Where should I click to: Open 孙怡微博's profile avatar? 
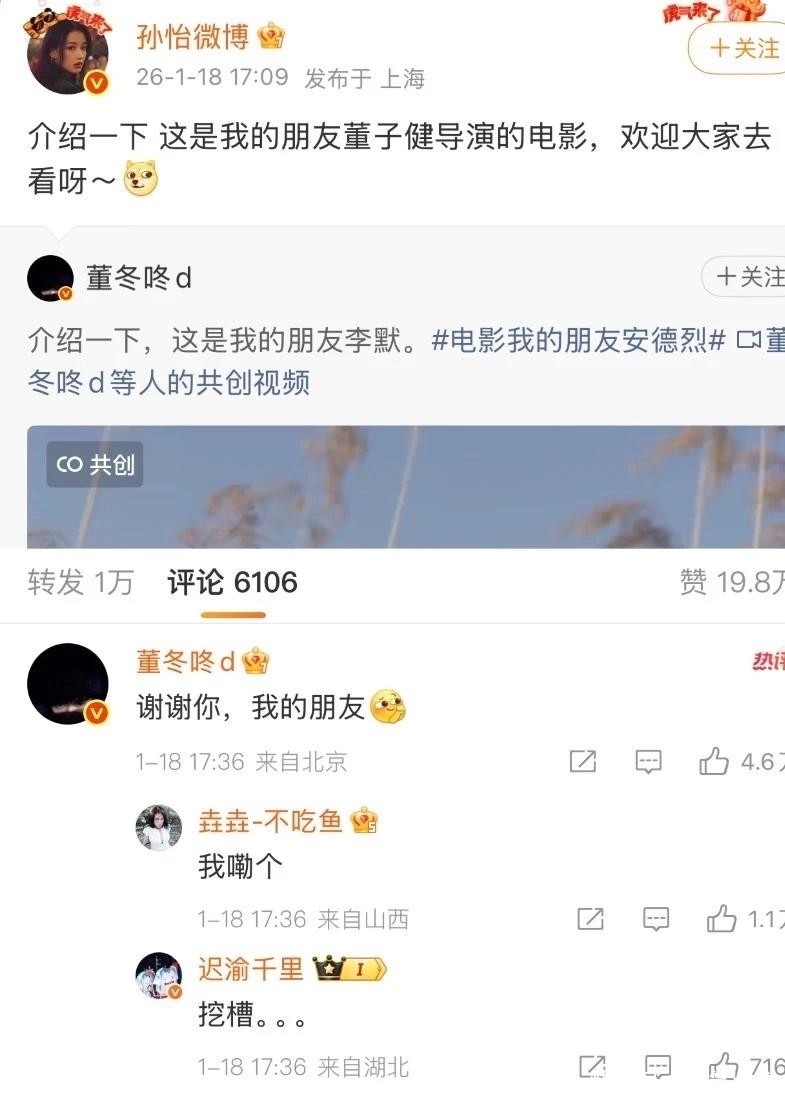[68, 54]
